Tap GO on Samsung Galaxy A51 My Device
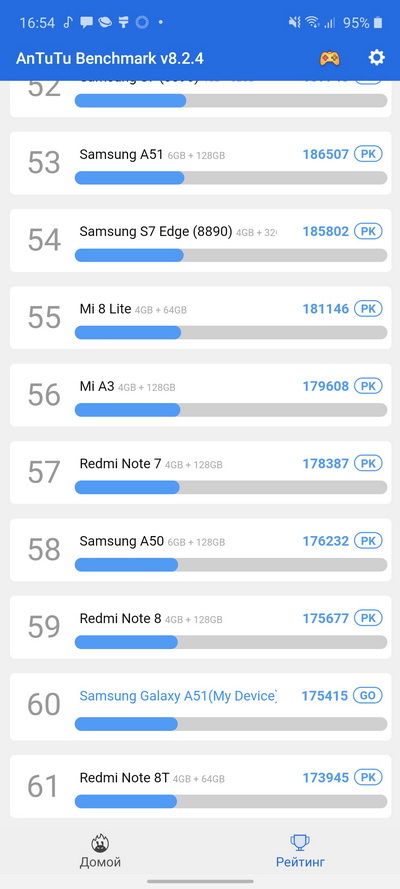 368,696
